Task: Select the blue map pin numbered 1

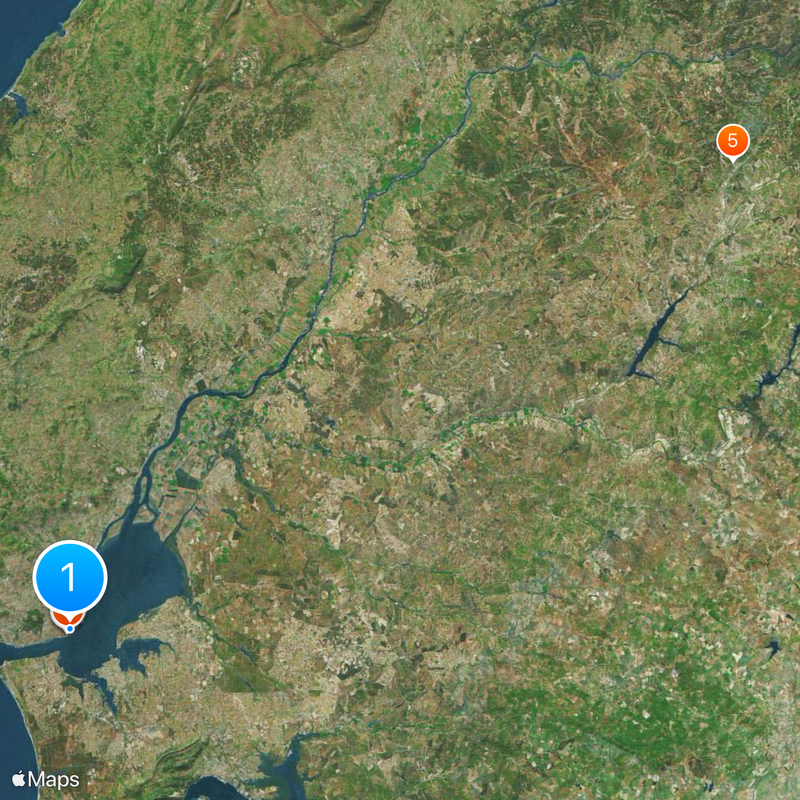Action: coord(70,577)
